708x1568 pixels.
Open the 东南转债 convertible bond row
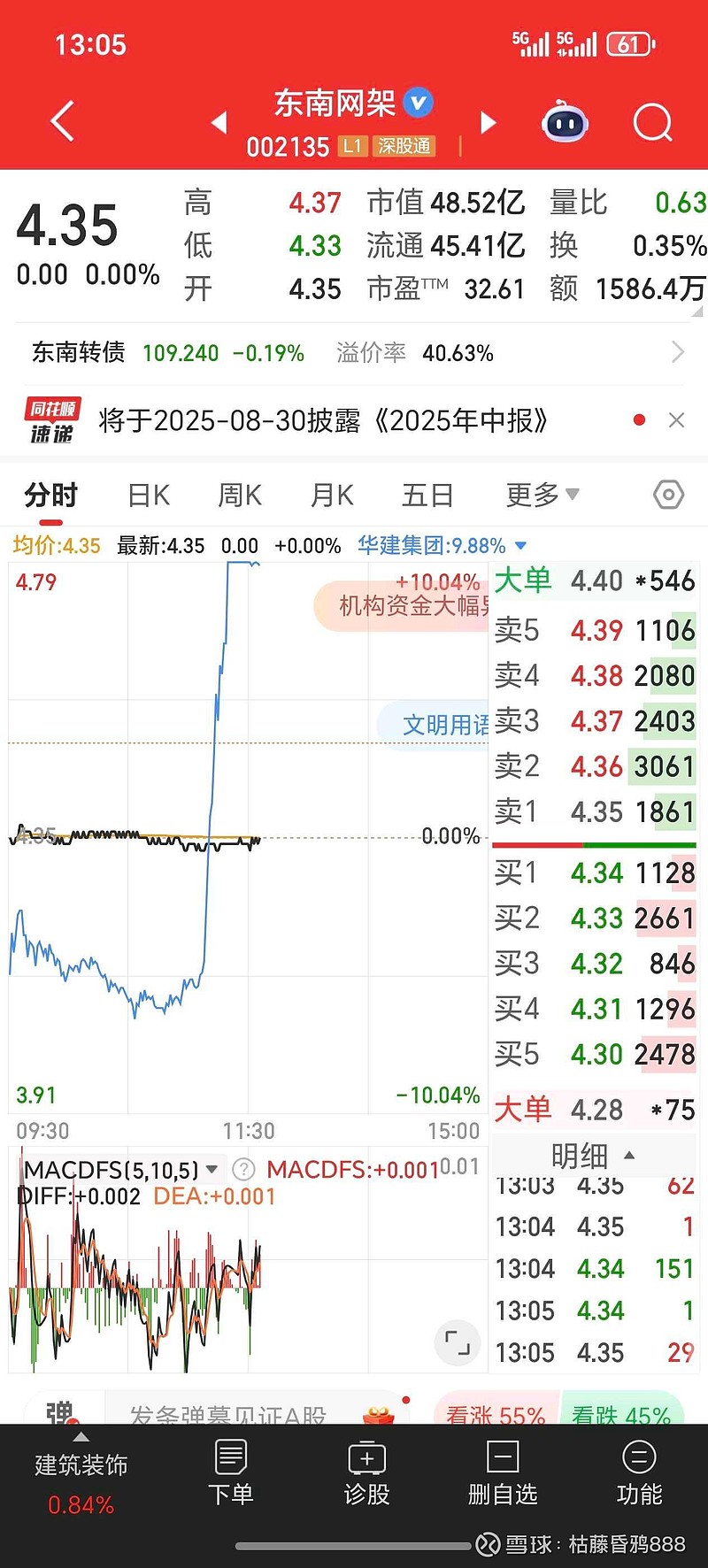point(354,353)
